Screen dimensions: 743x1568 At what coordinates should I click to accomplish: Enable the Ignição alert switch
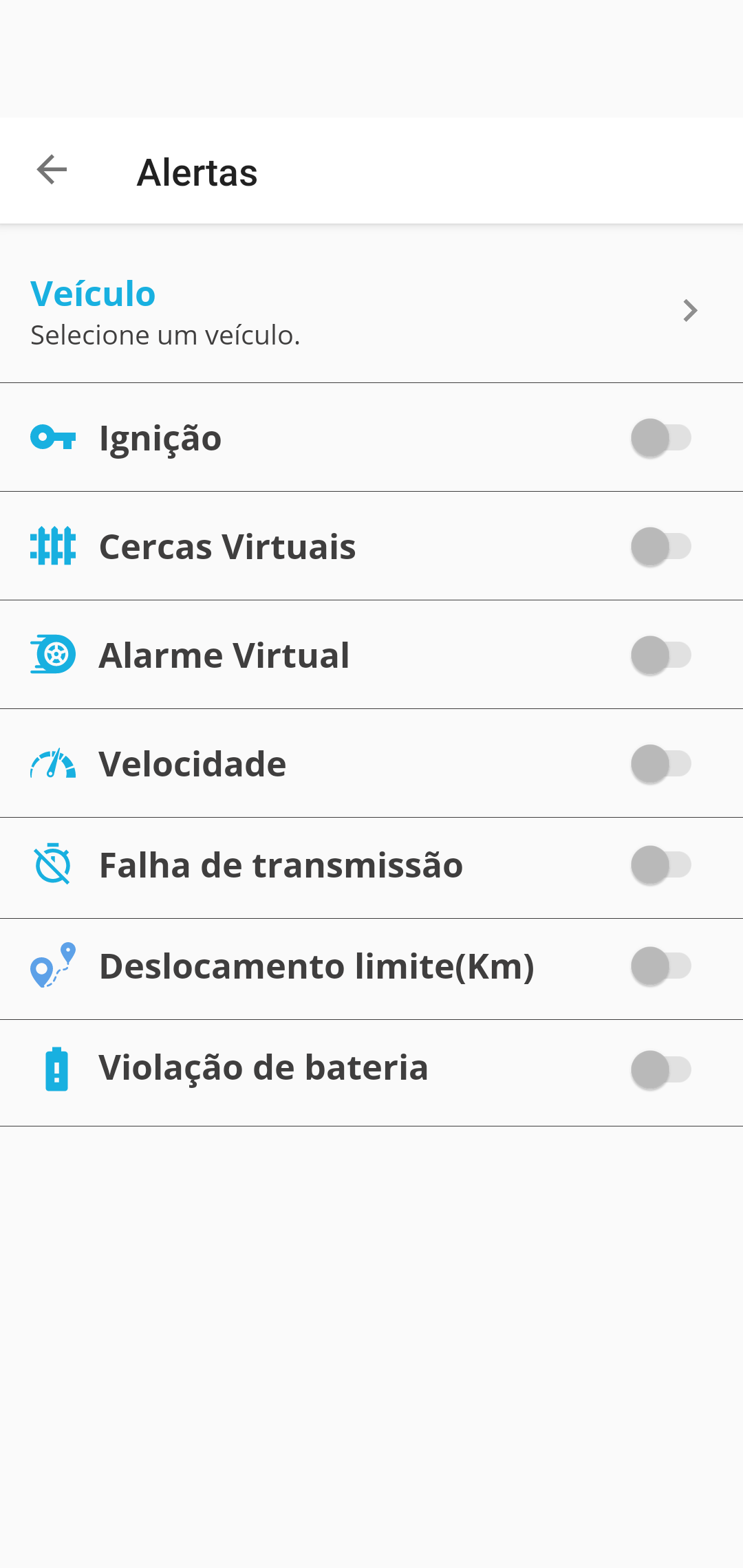(661, 438)
